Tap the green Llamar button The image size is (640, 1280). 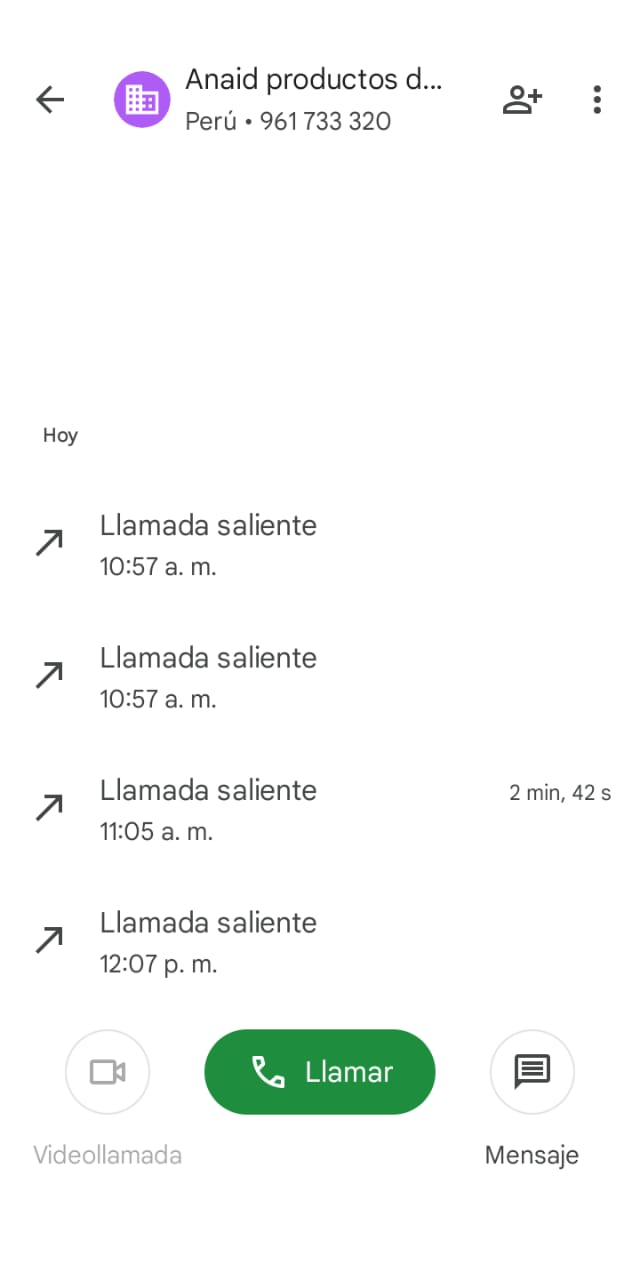point(320,1072)
